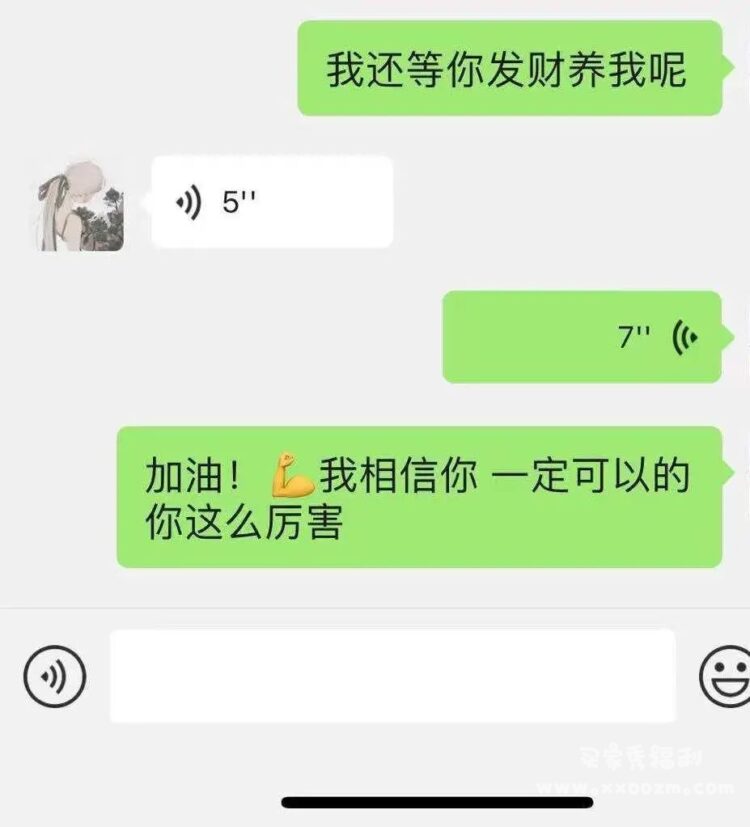The height and width of the screenshot is (827, 750).
Task: Switch to voice input mode
Action: tap(55, 677)
